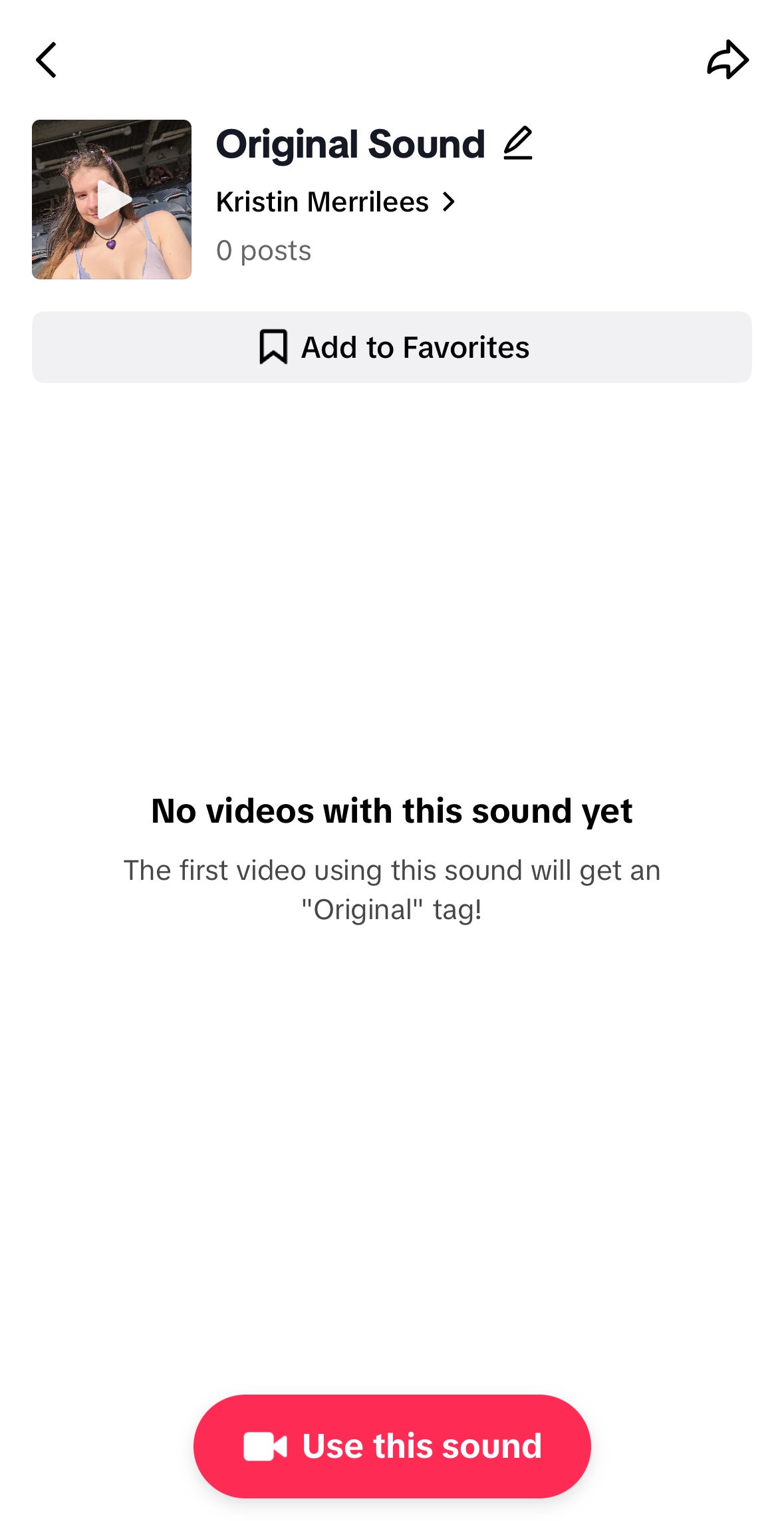The width and height of the screenshot is (784, 1521).
Task: Share this sound via the arrow icon
Action: 727,60
